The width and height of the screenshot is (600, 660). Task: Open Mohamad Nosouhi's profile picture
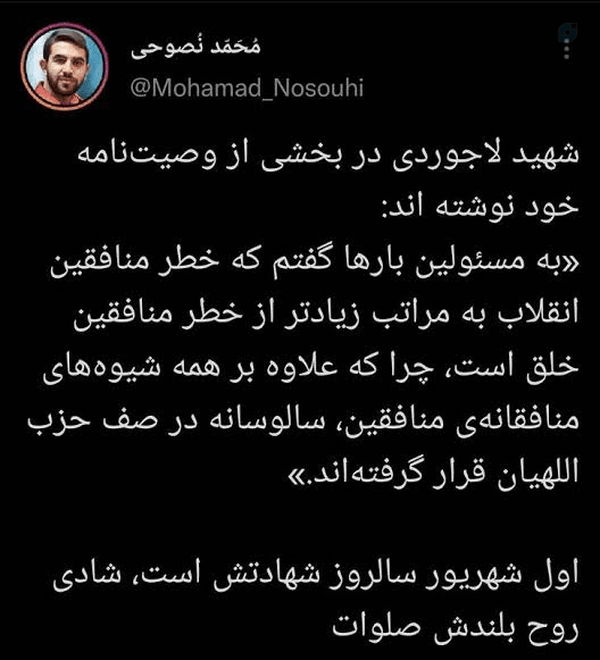[64, 67]
